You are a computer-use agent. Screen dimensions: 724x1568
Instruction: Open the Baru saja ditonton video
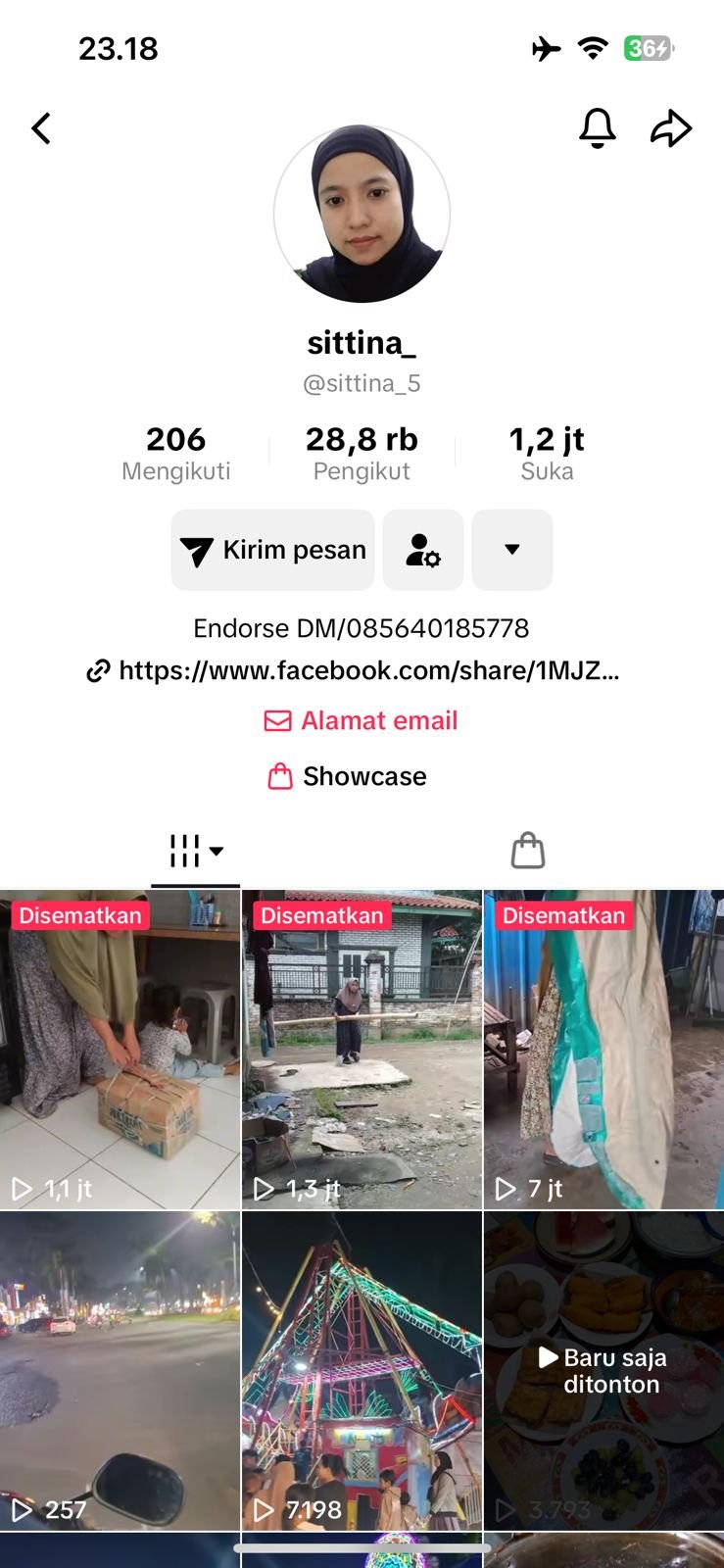[x=603, y=1370]
